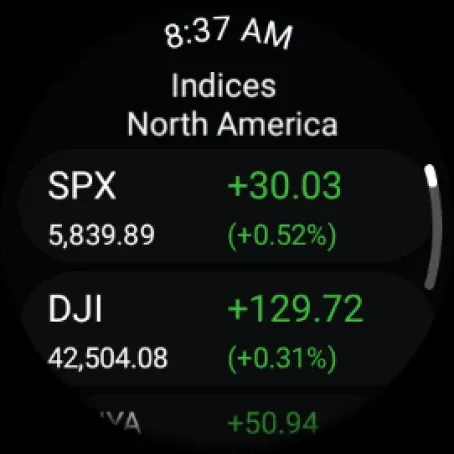Open the SPX index card
The height and width of the screenshot is (454, 454).
point(225,207)
